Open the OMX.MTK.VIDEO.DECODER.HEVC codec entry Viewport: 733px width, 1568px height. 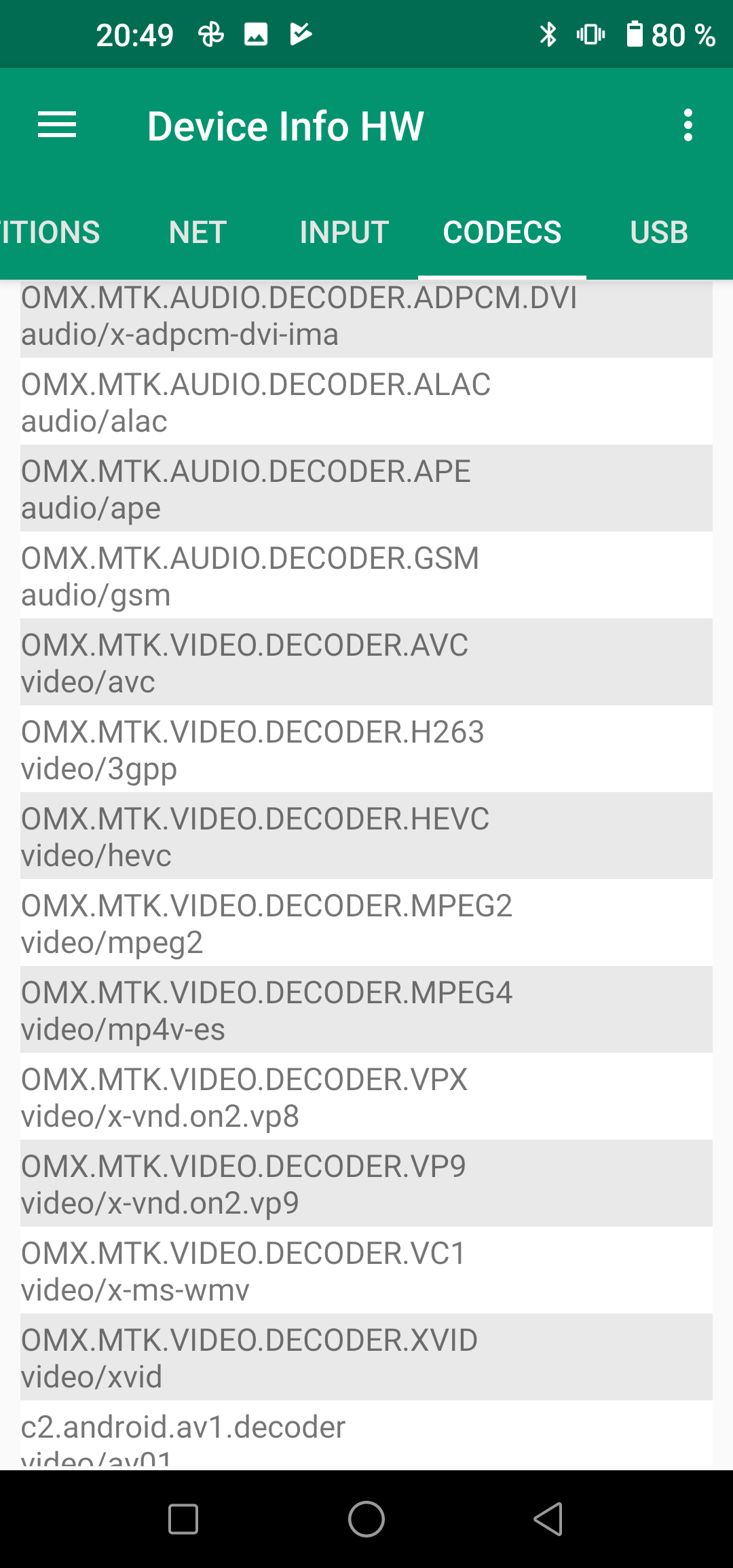tap(366, 836)
